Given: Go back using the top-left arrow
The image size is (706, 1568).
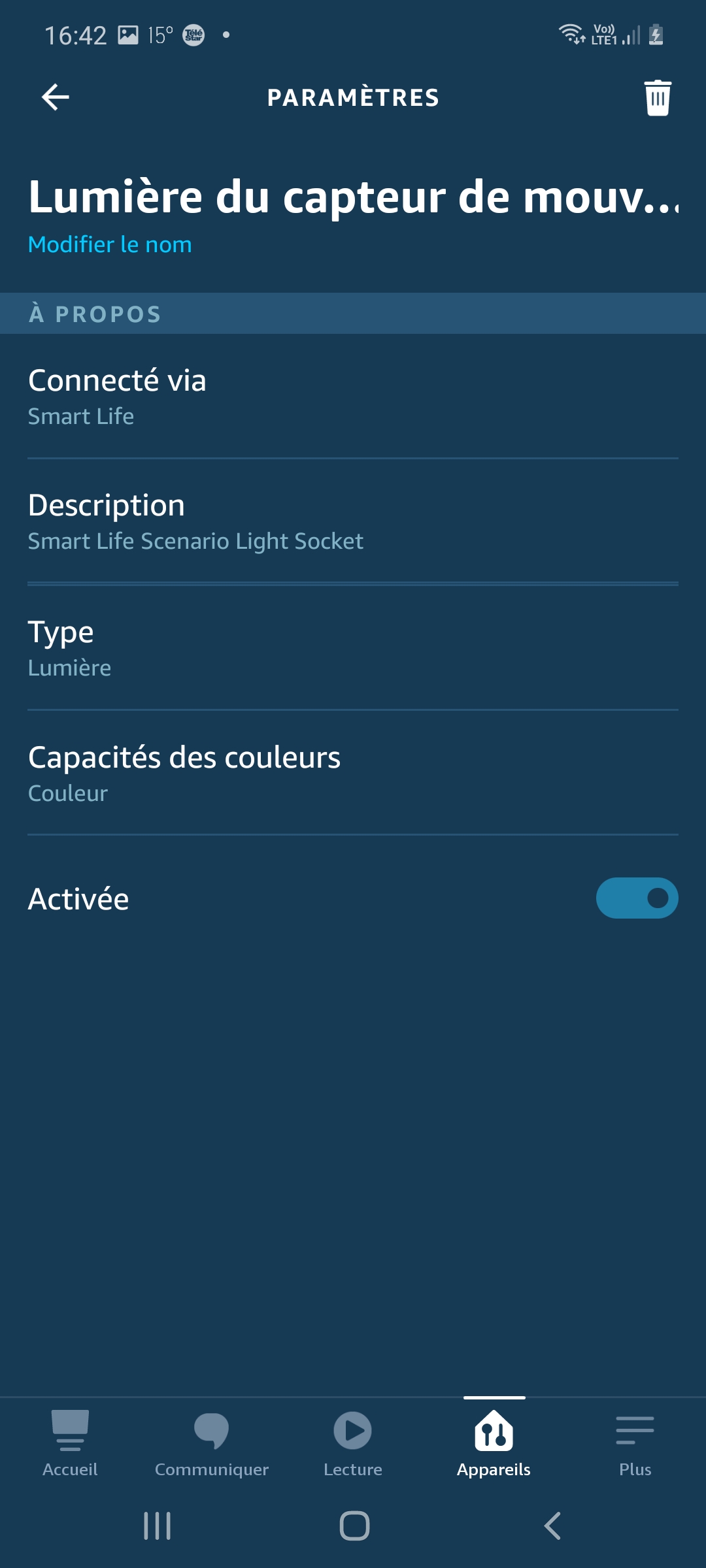Looking at the screenshot, I should click(x=56, y=97).
